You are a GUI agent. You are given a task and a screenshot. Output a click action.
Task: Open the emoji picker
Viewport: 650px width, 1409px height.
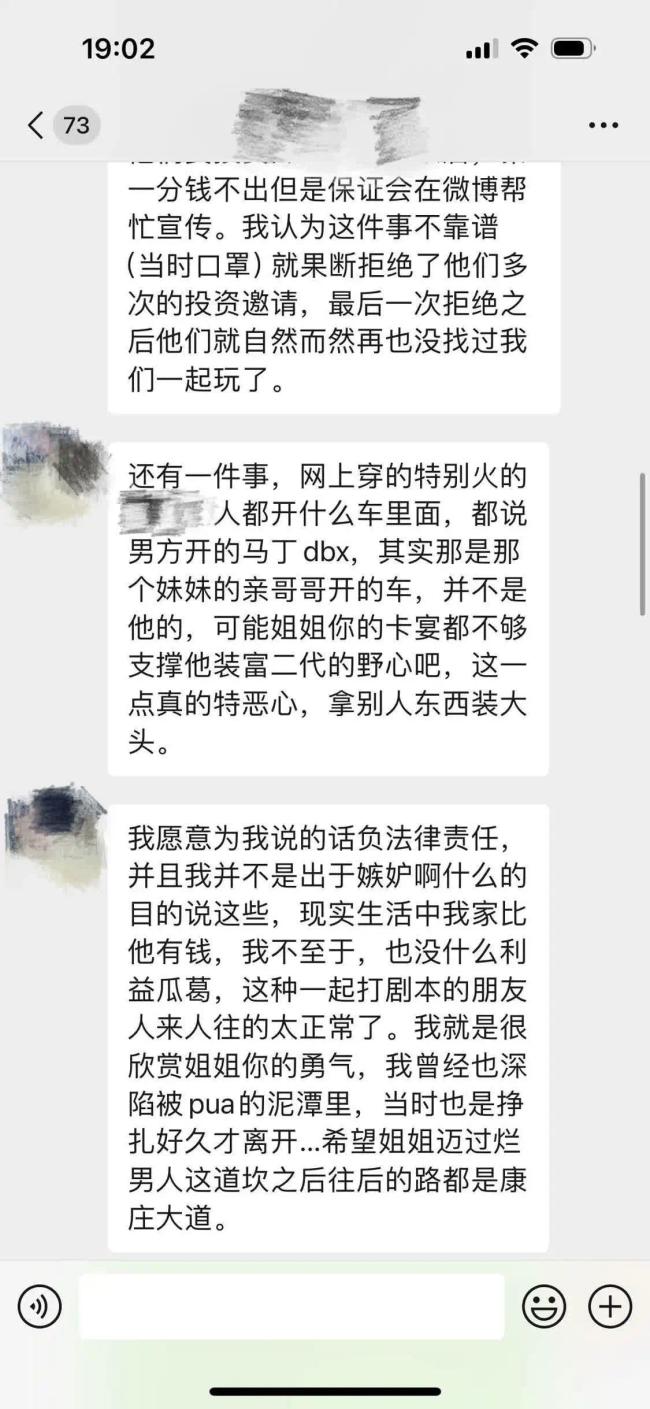pos(544,1306)
